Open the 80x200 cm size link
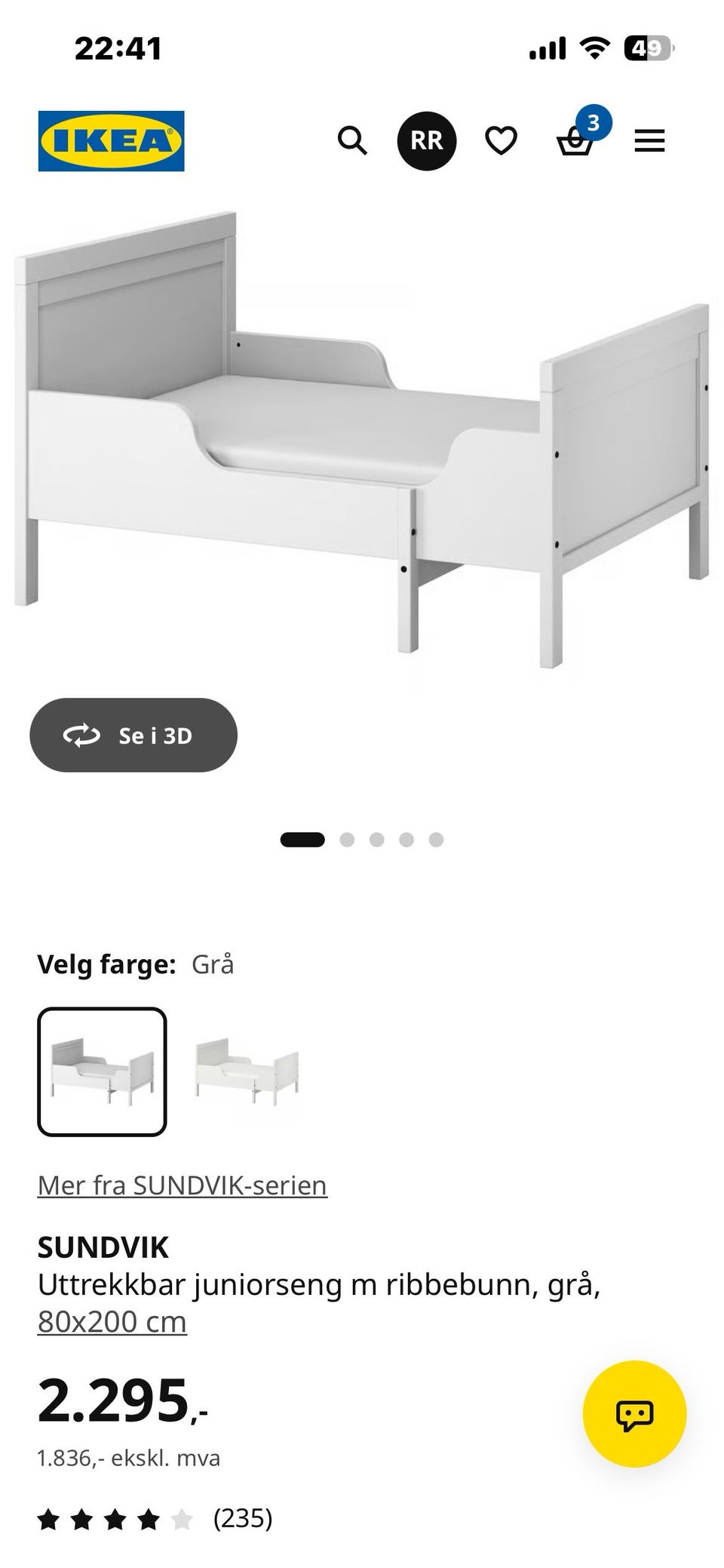 coord(112,1322)
